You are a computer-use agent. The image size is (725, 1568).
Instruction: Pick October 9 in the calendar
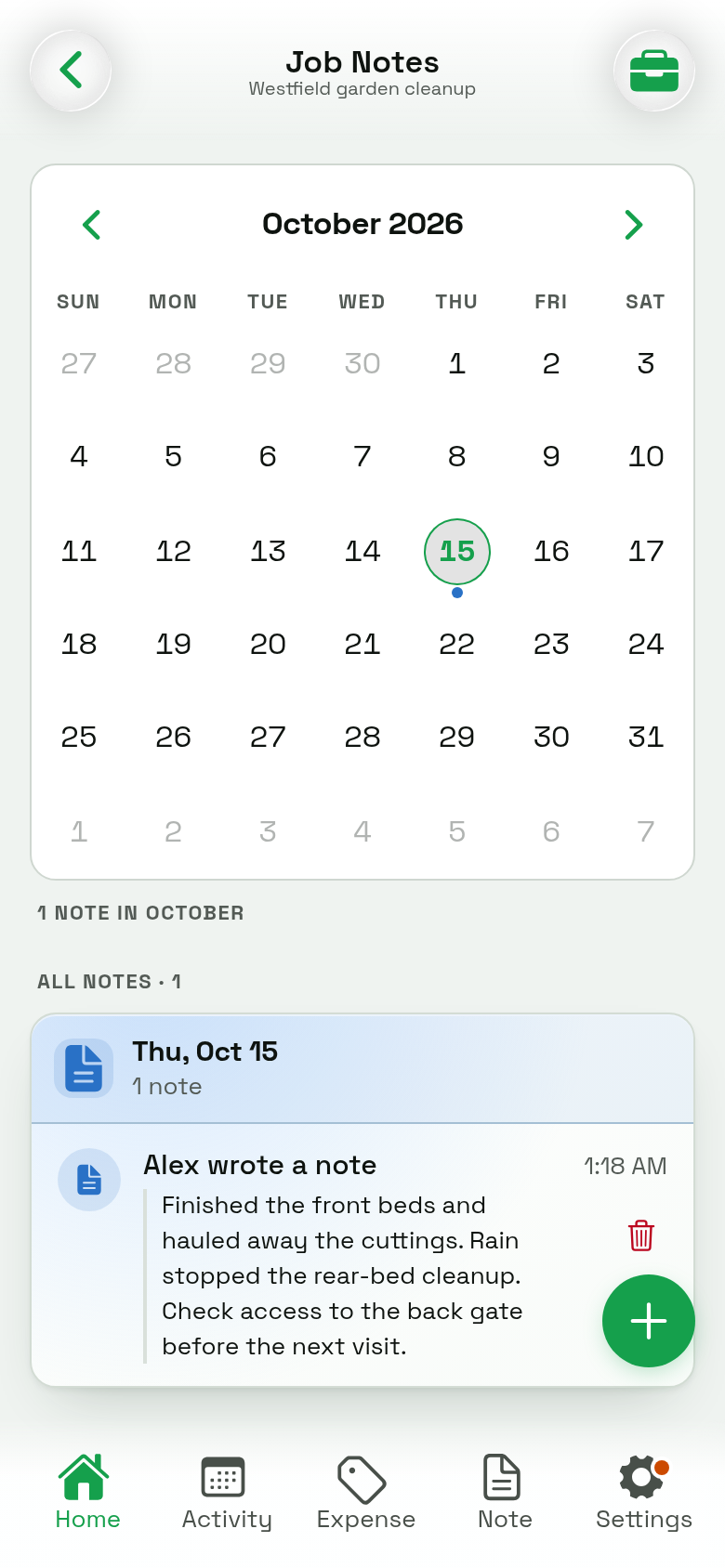point(551,456)
